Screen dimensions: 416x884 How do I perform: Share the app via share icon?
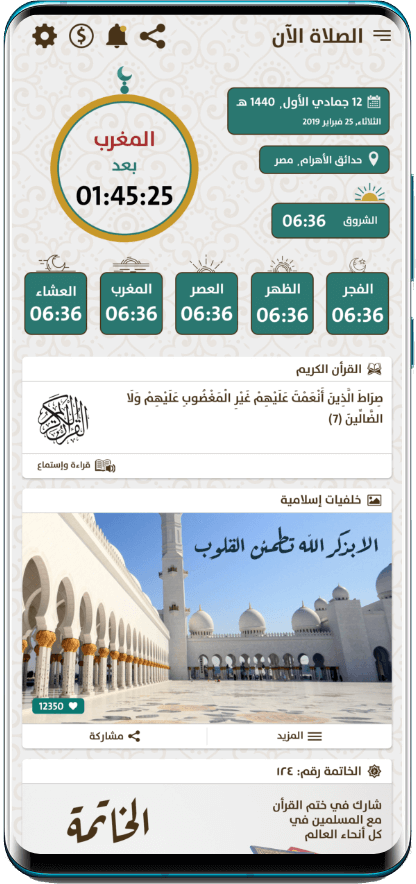pos(152,36)
